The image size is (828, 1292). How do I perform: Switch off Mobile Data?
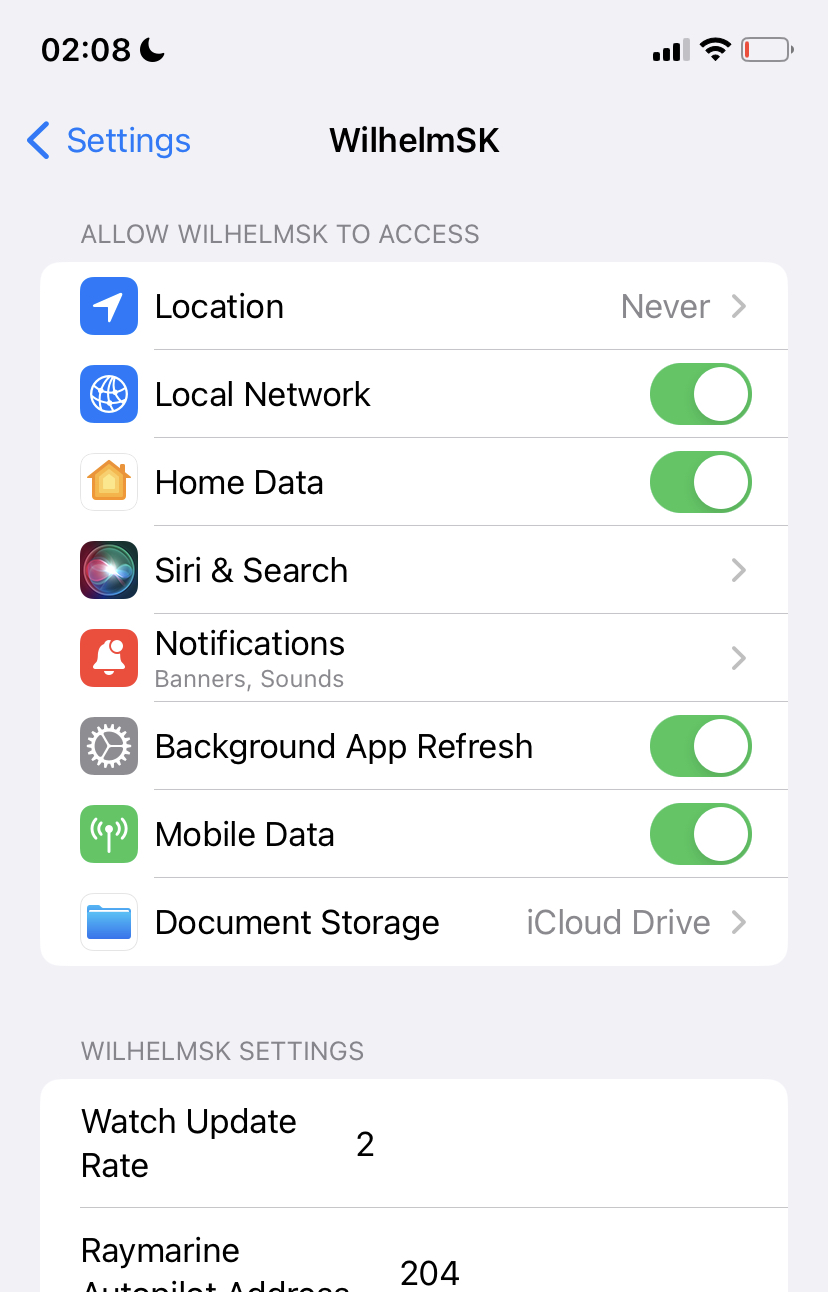pos(700,834)
